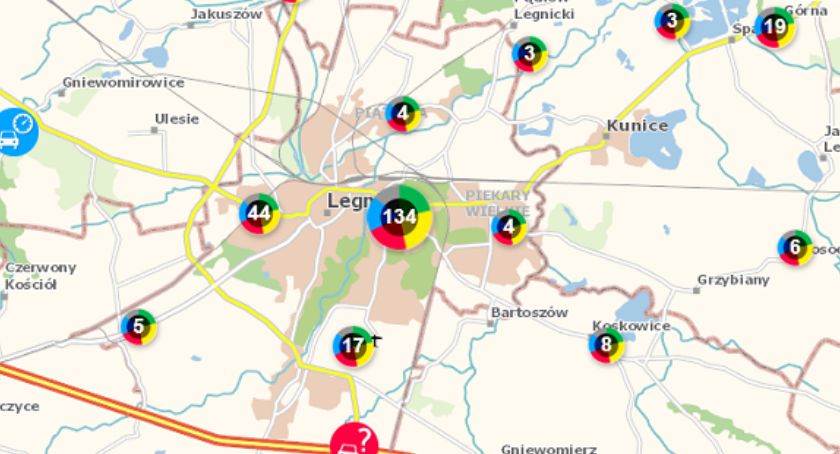
Task: Tap the 8 cluster near Koskowice
Action: 606,346
